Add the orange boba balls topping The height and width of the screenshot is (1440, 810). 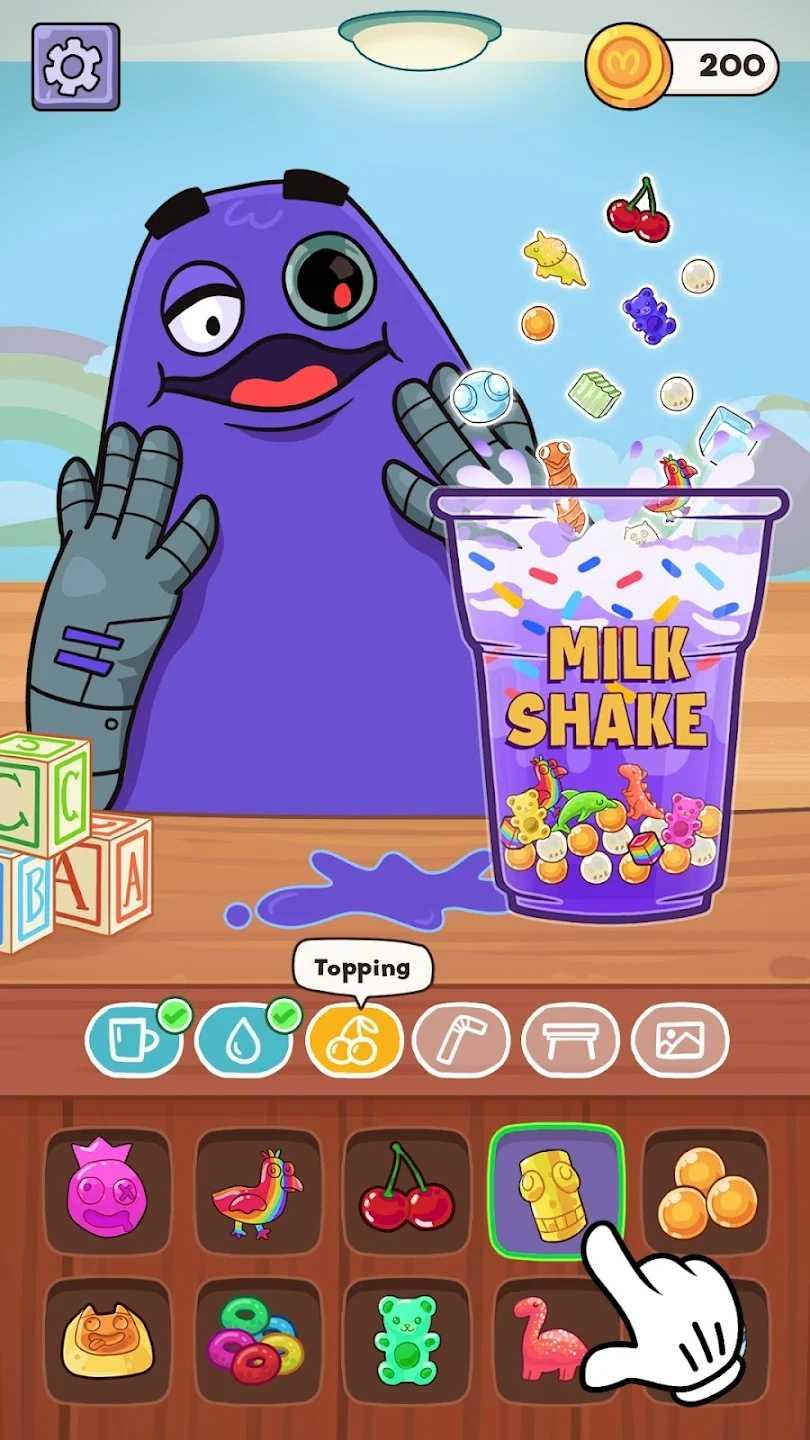(x=706, y=1191)
